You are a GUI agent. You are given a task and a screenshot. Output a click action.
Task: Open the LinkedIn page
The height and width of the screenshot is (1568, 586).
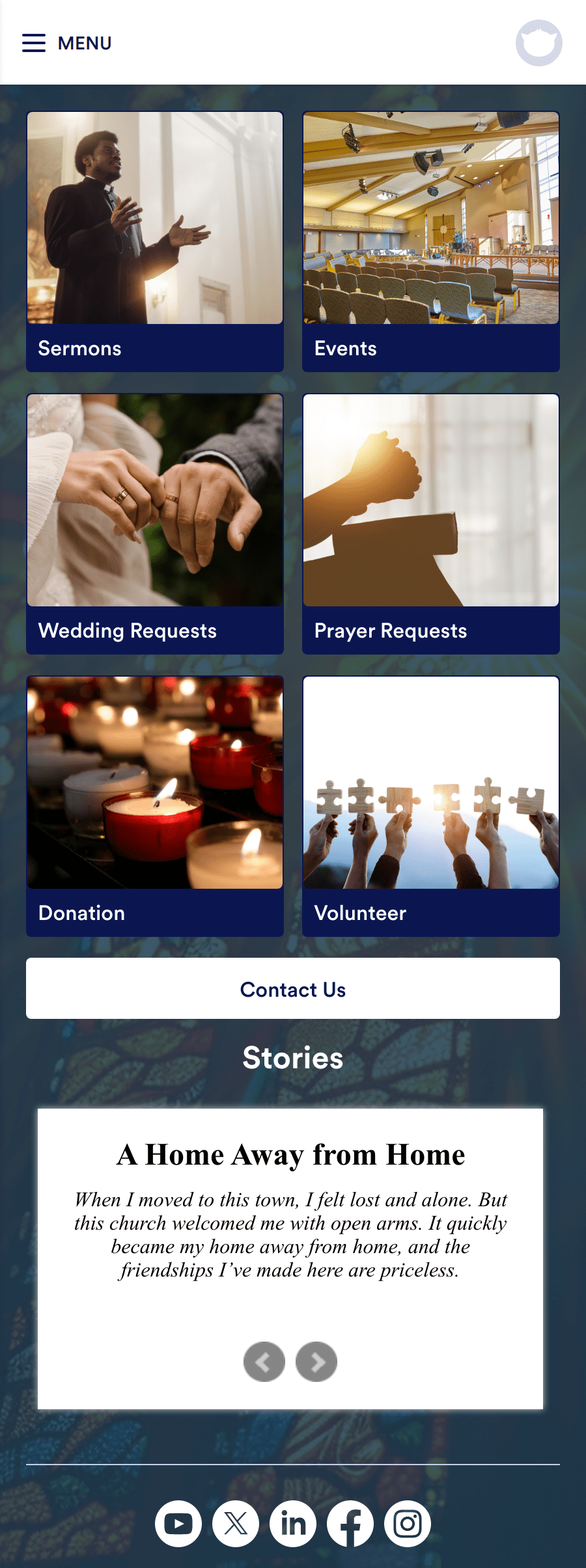click(293, 1524)
